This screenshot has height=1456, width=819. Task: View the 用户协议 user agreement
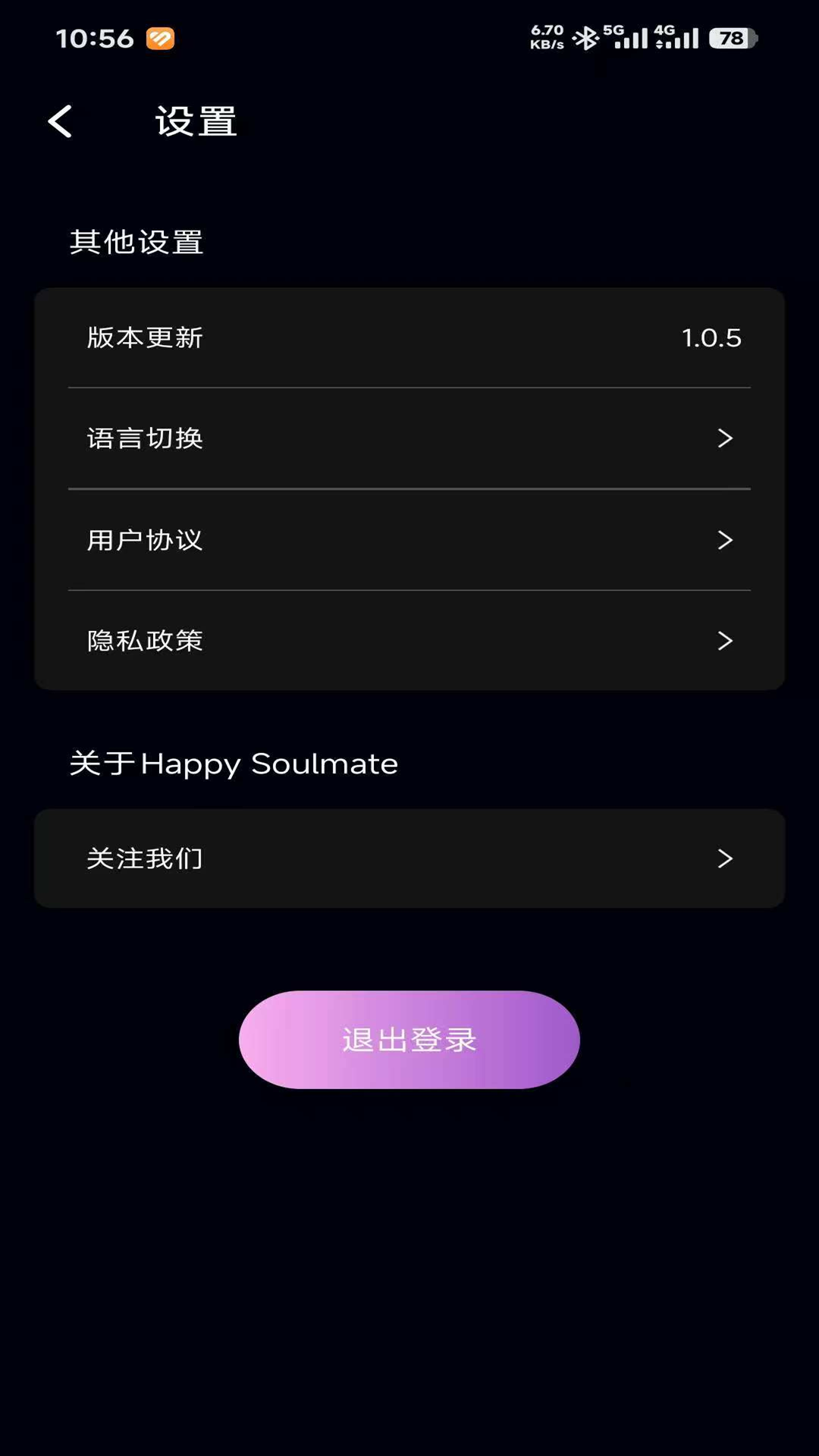409,540
